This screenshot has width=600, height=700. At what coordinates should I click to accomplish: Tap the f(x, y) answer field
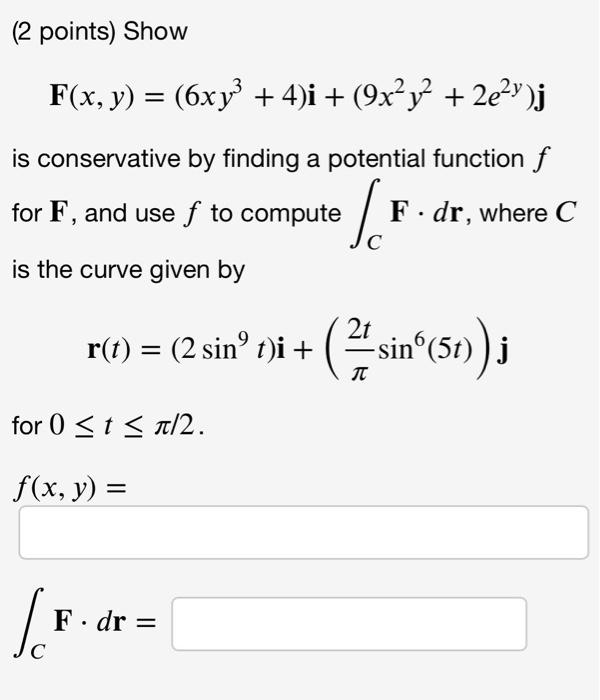304,532
